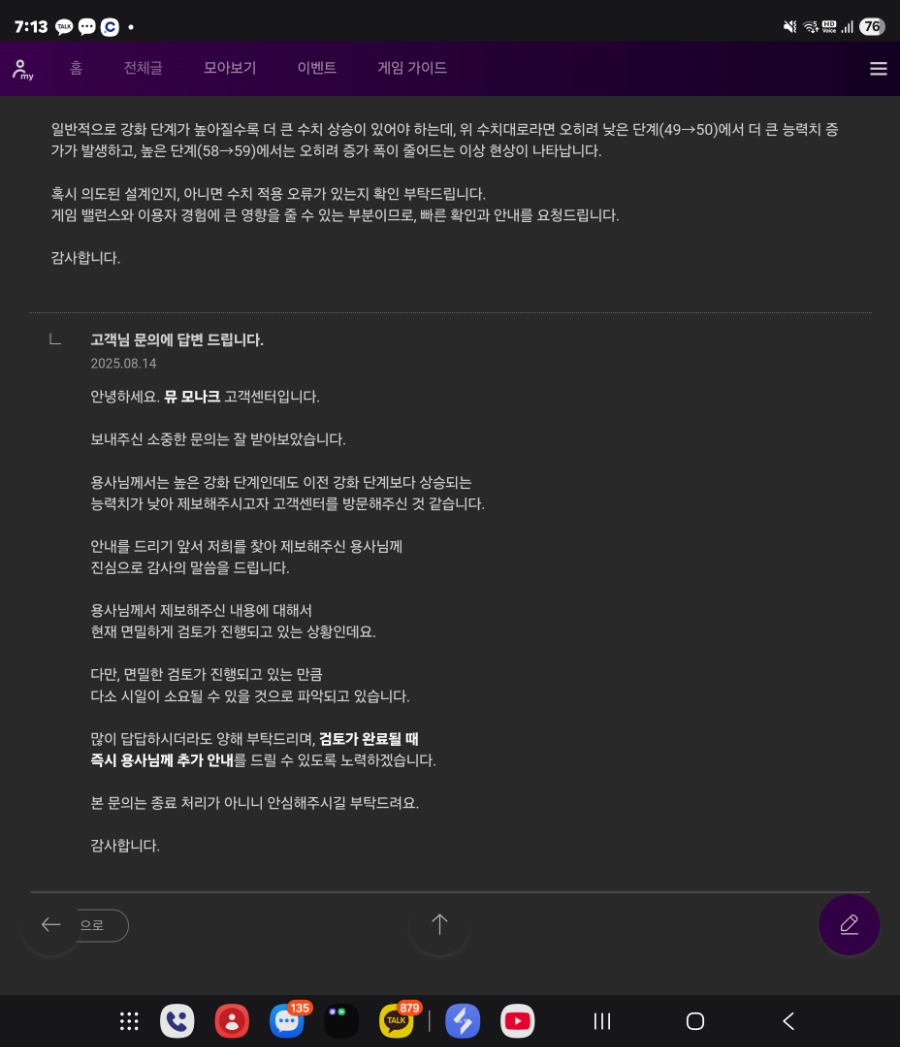Show recent apps
The image size is (900, 1047).
click(602, 1021)
